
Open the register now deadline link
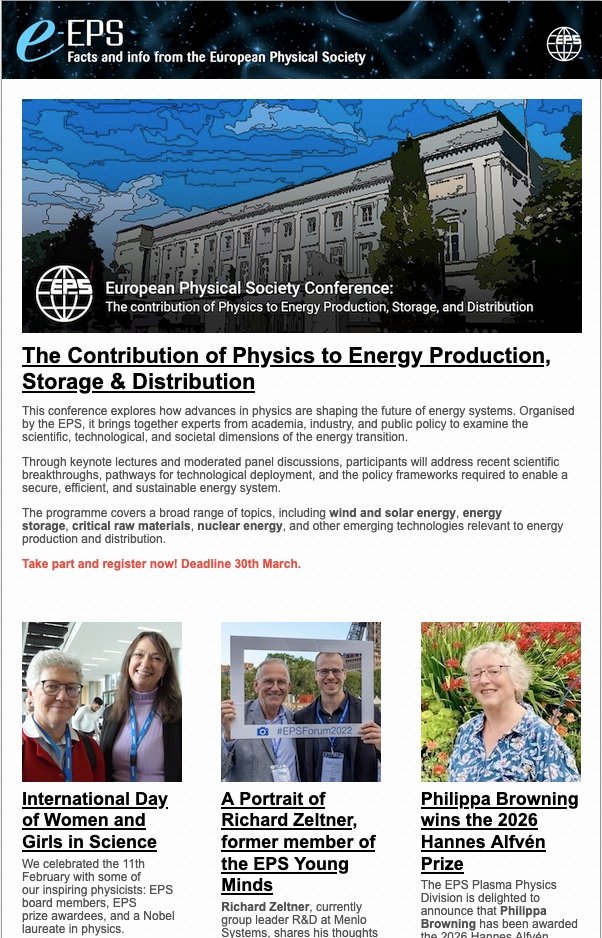(161, 564)
